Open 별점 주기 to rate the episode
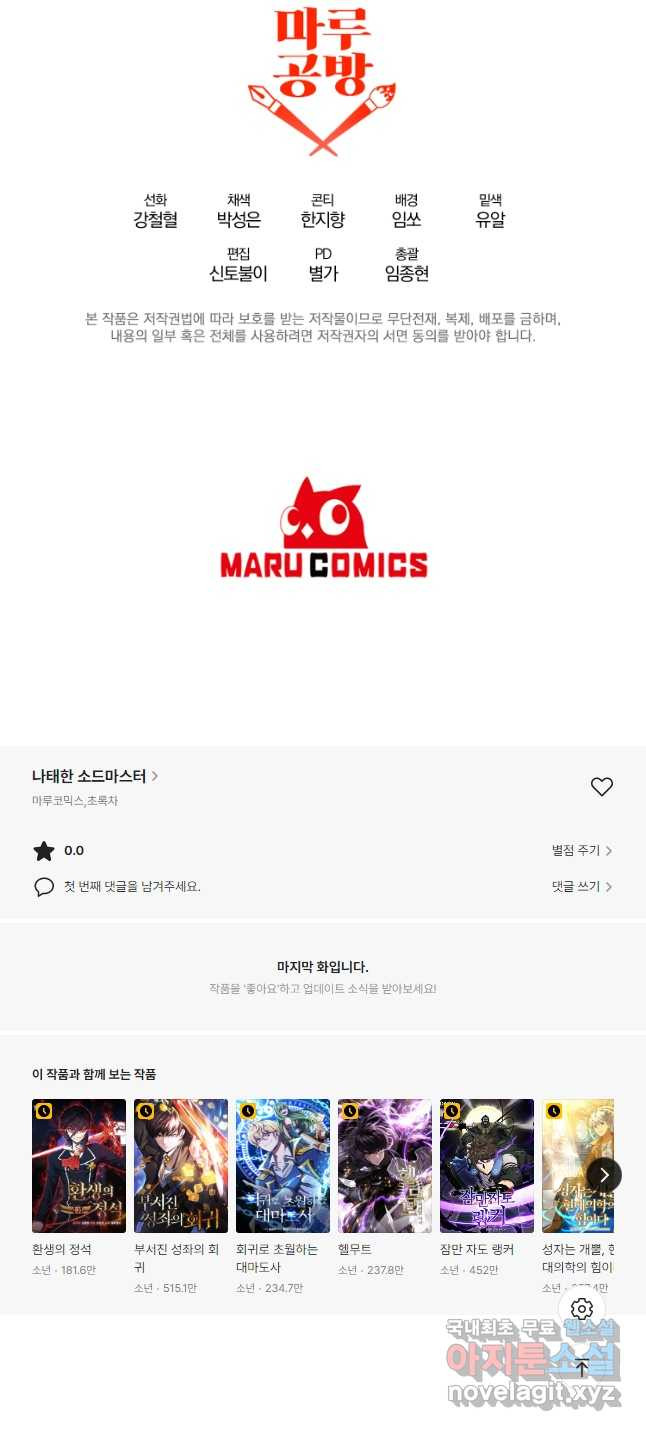Screen dimensions: 646x1431 pyautogui.click(x=582, y=850)
